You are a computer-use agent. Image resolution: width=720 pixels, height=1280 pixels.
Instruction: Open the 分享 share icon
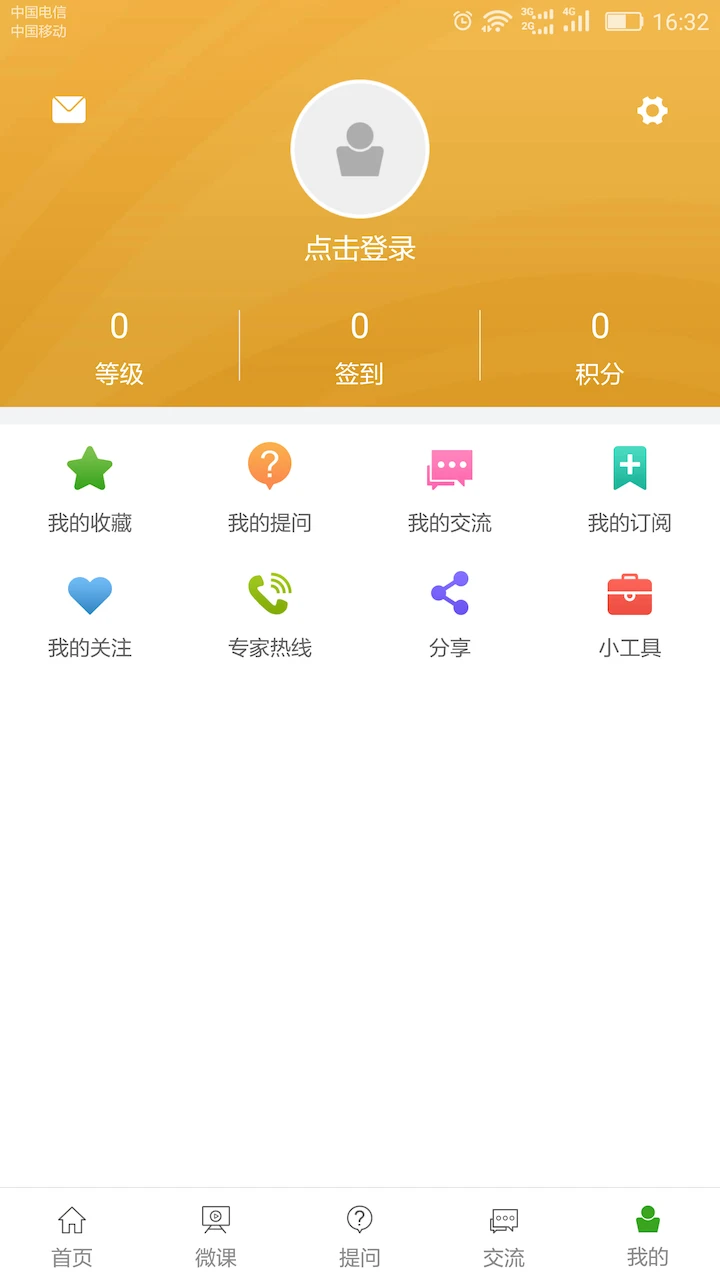click(x=450, y=595)
